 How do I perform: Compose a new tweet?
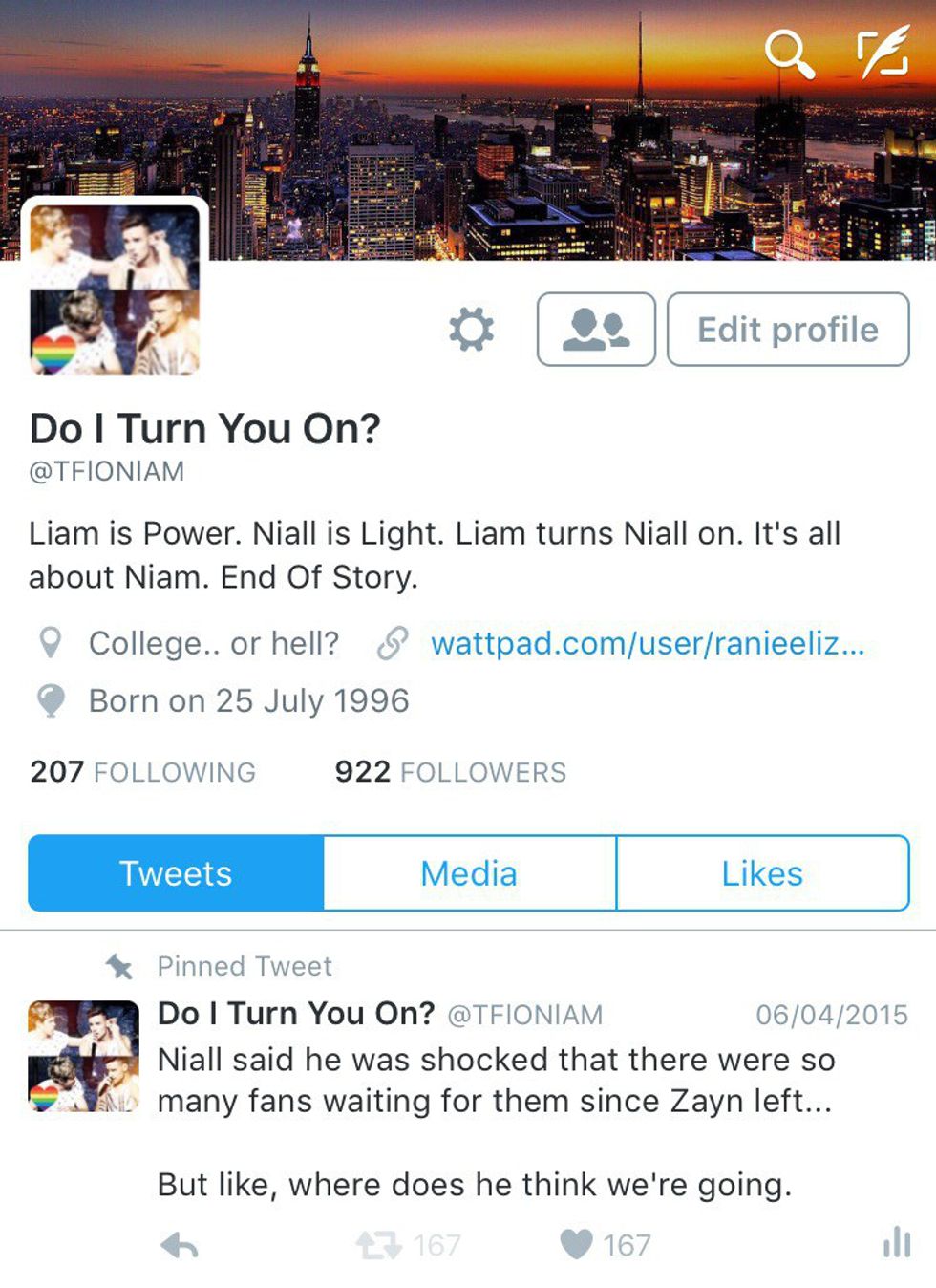click(x=882, y=52)
